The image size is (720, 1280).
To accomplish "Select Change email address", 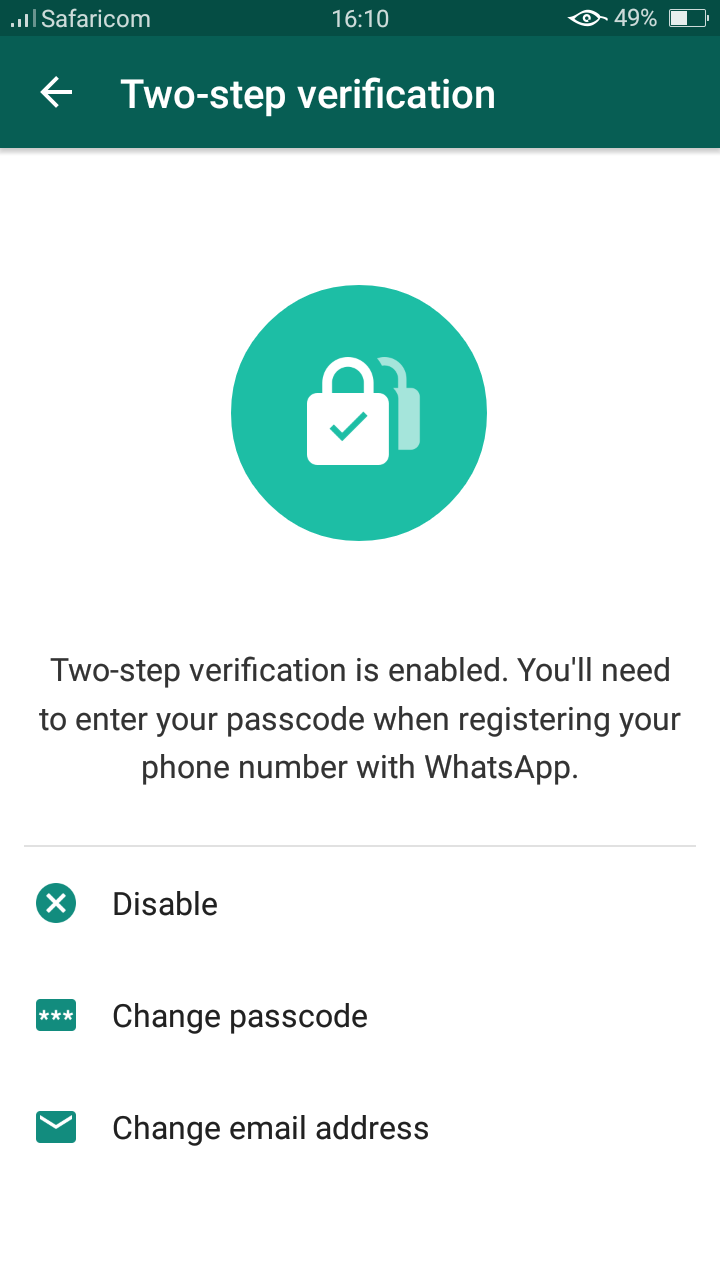I will (360, 1128).
